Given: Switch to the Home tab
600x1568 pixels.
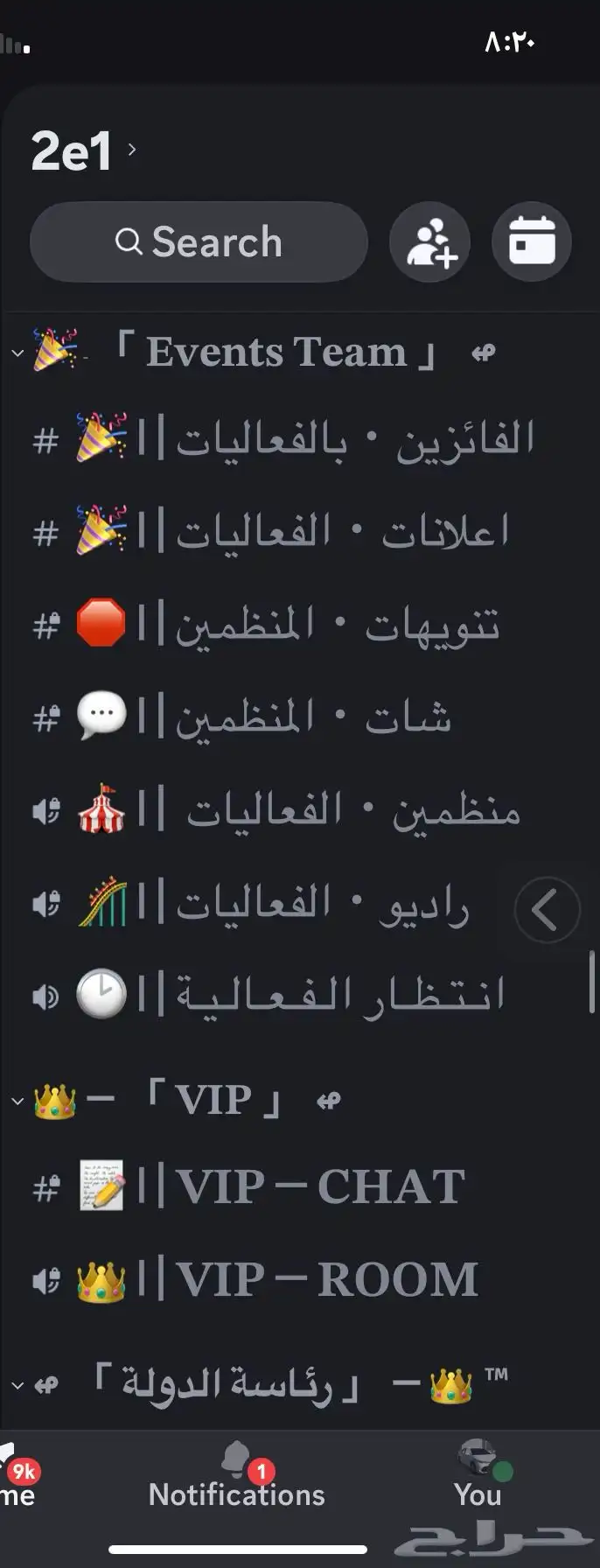Looking at the screenshot, I should coord(16,1480).
